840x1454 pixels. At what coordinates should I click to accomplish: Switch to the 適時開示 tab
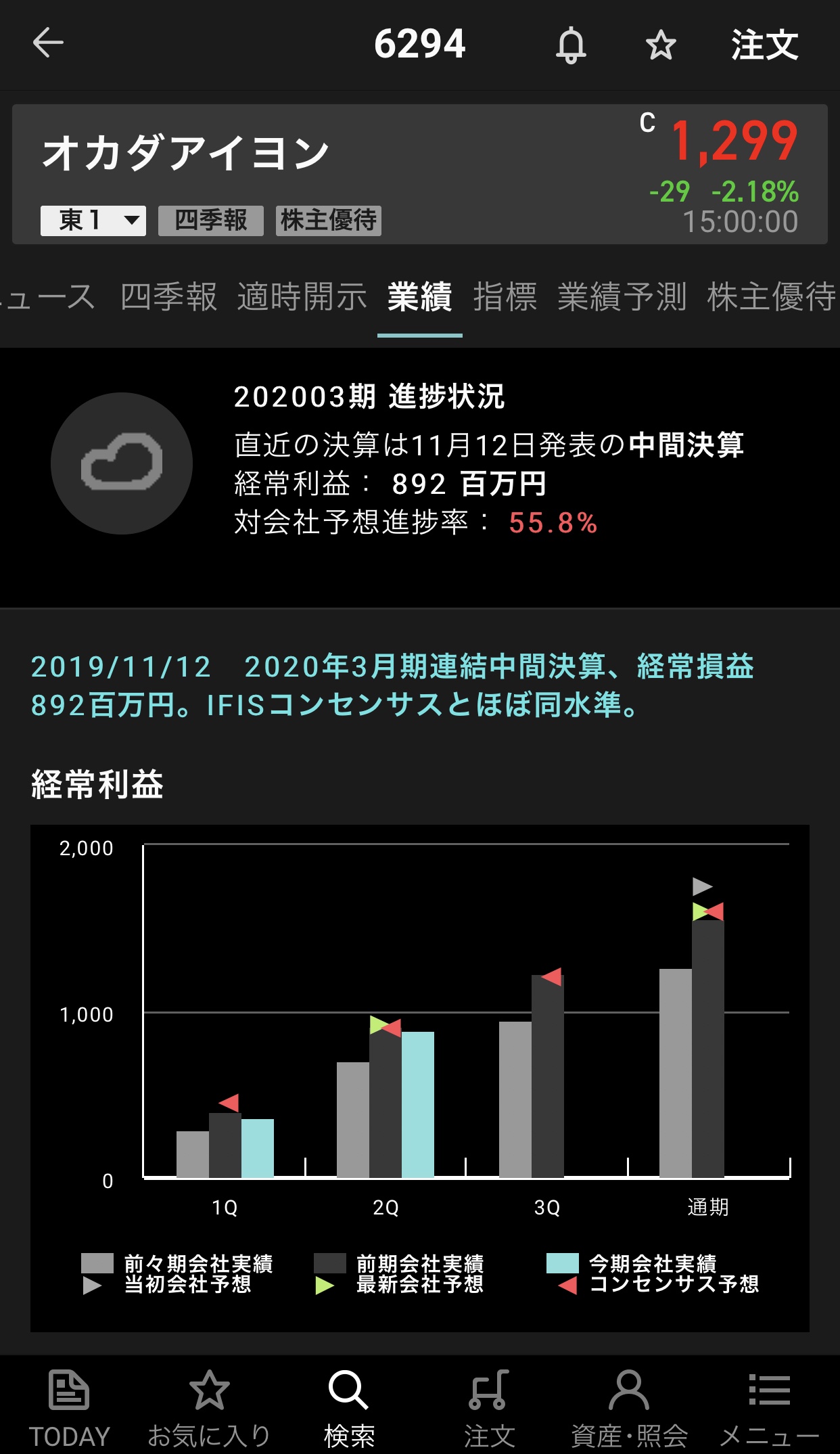[302, 297]
